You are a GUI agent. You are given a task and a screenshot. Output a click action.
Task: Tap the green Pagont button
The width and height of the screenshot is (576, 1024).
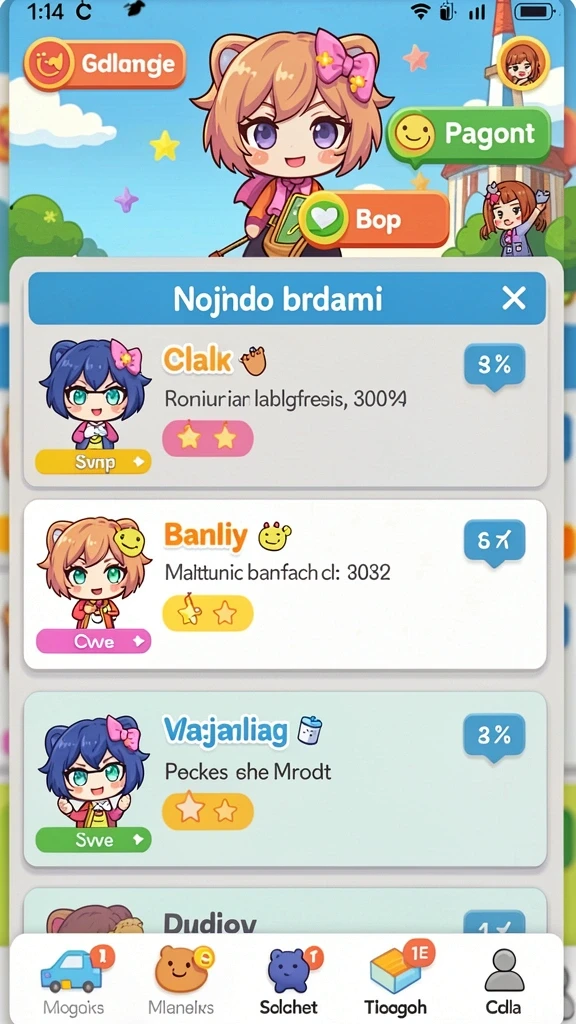coord(469,135)
